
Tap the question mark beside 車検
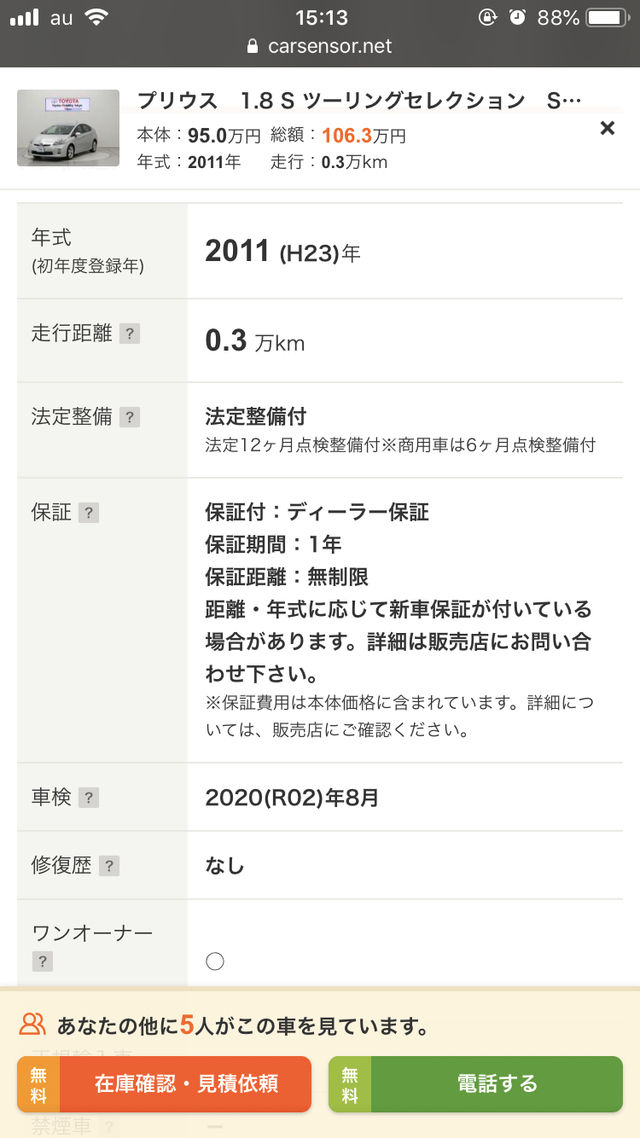click(x=89, y=798)
